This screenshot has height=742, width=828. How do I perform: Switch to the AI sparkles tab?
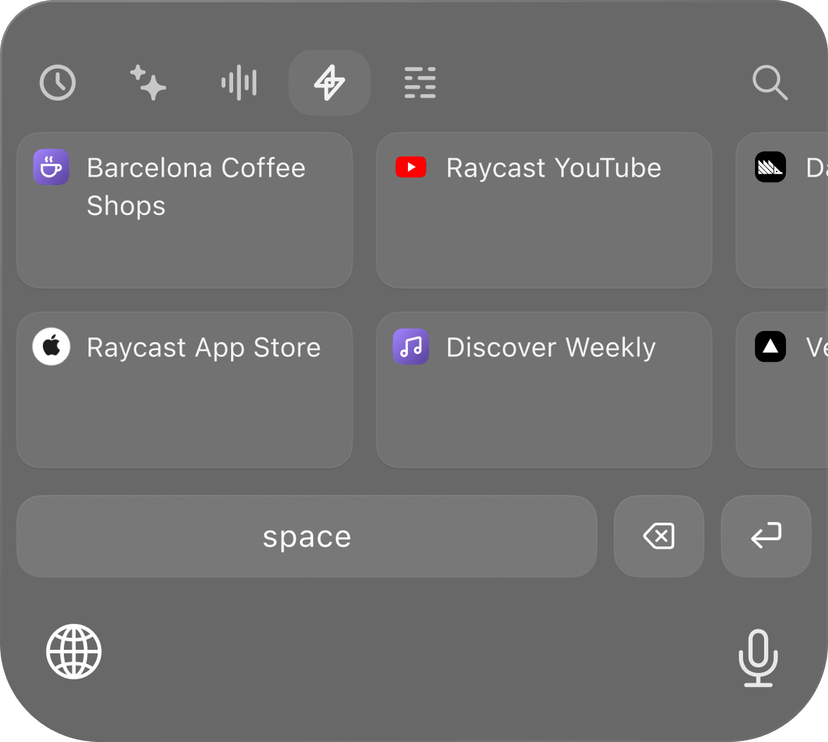(148, 83)
